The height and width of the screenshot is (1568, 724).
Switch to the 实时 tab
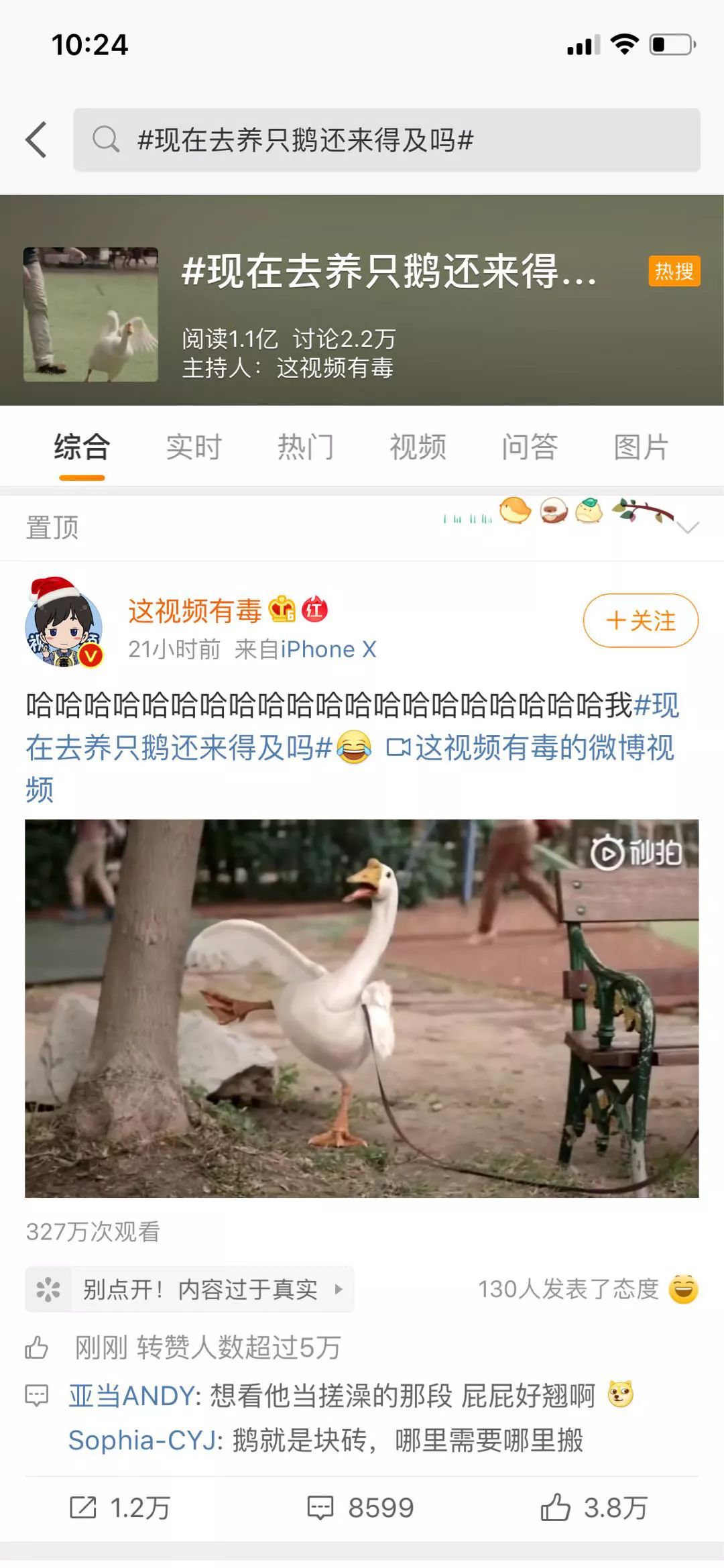(194, 447)
